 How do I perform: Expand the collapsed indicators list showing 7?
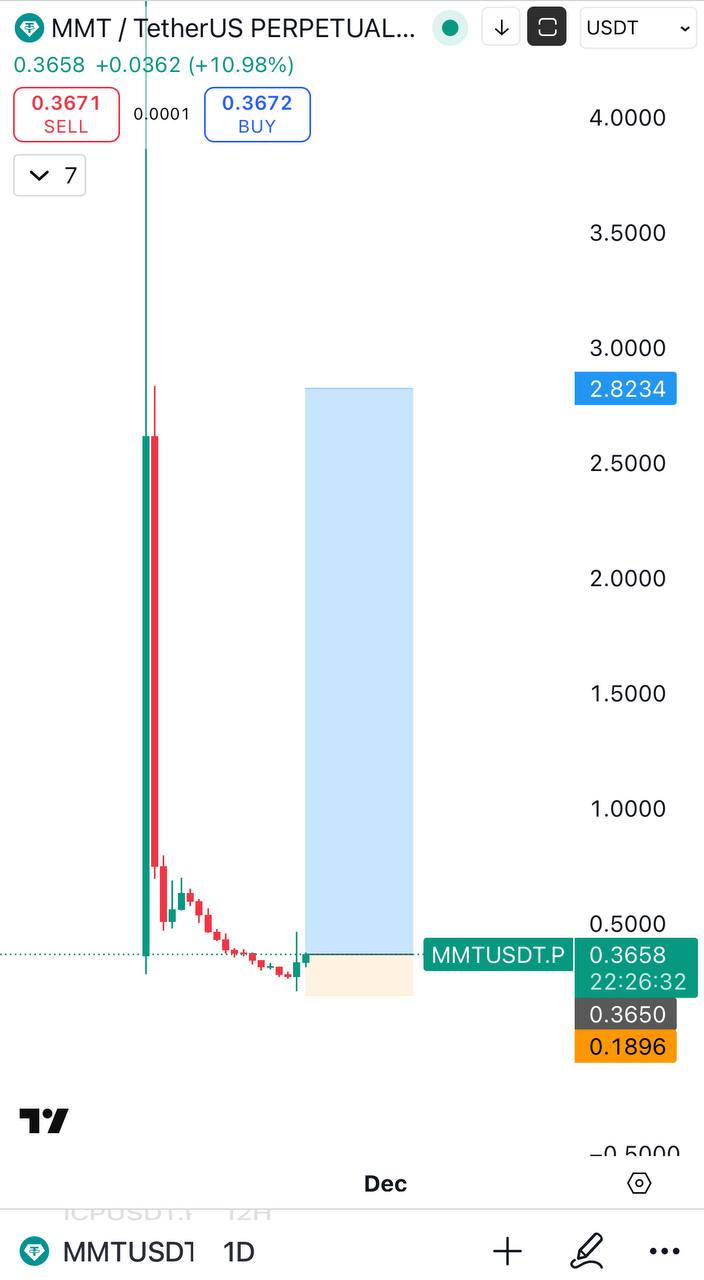(50, 176)
